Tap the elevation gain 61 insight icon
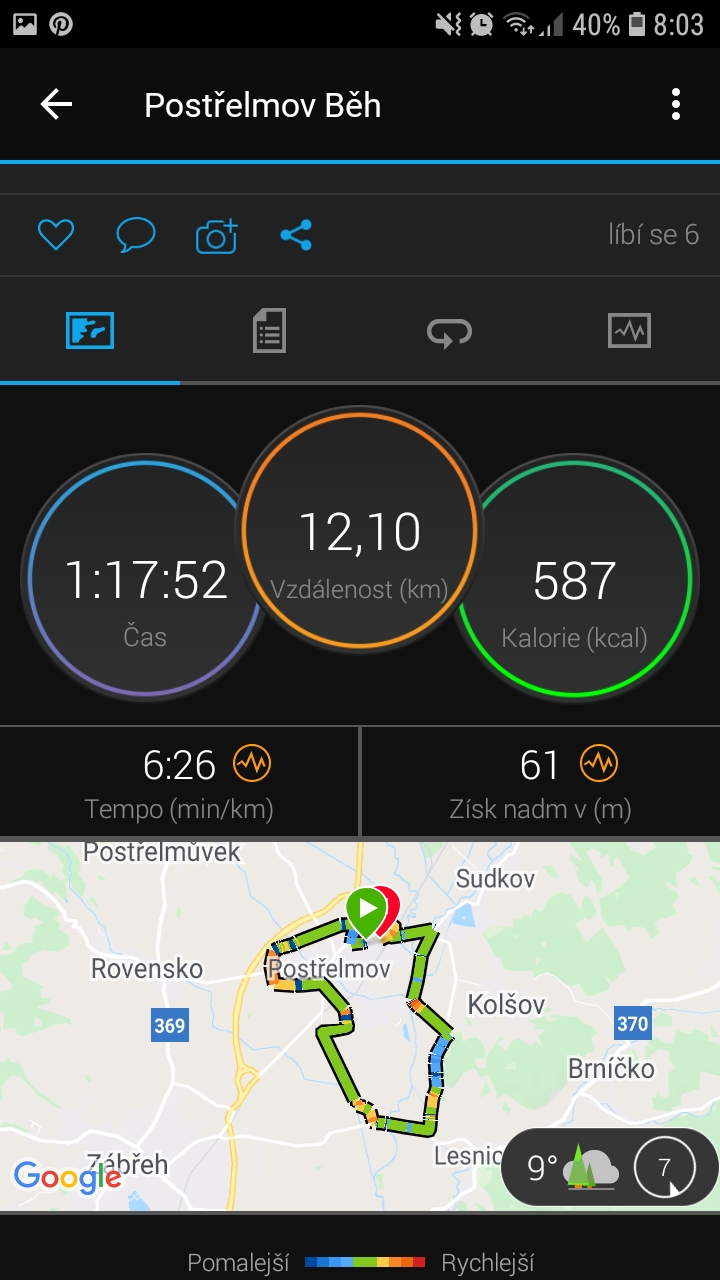 [x=599, y=765]
